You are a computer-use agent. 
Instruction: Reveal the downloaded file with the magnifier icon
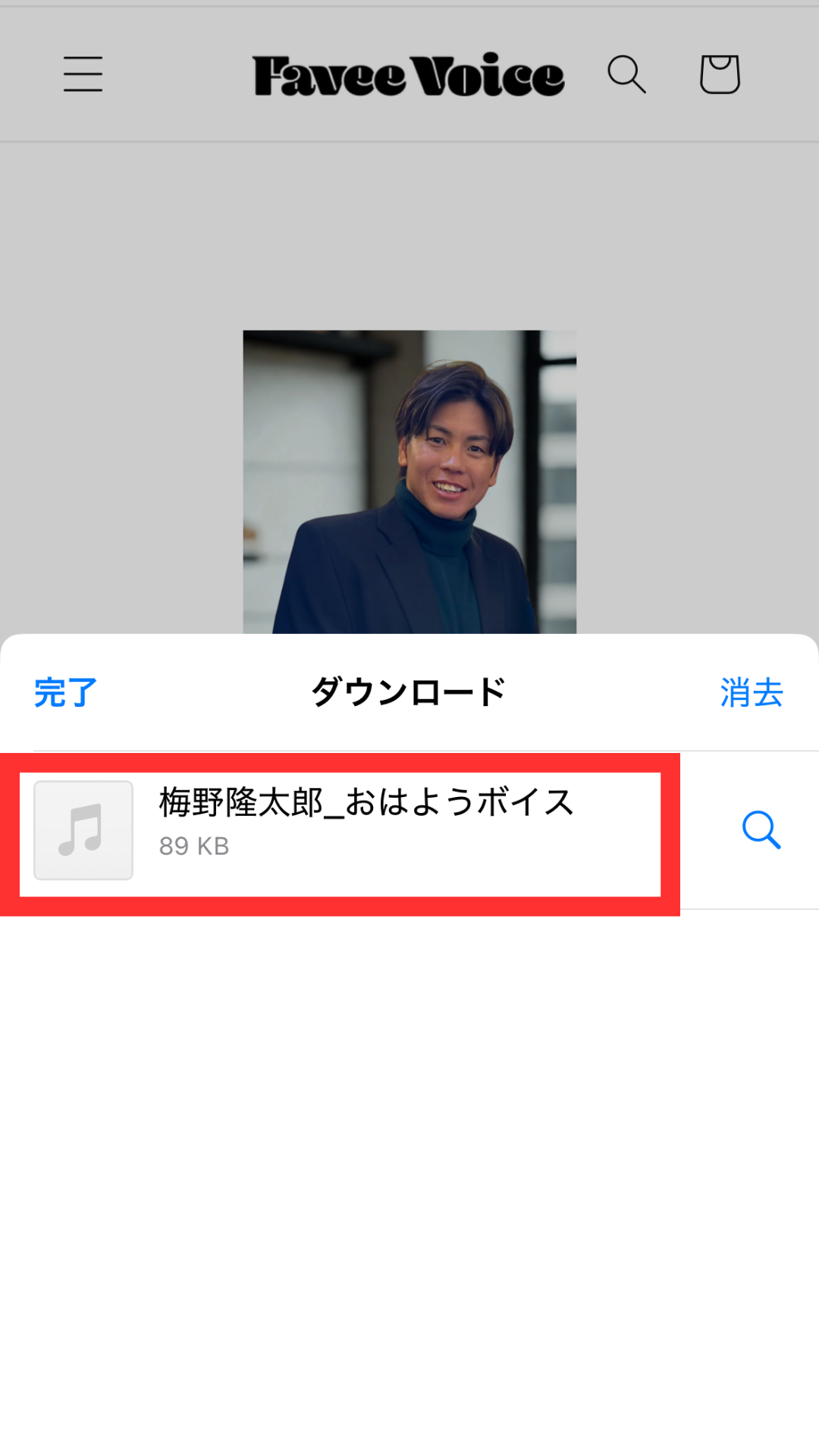coord(761,830)
